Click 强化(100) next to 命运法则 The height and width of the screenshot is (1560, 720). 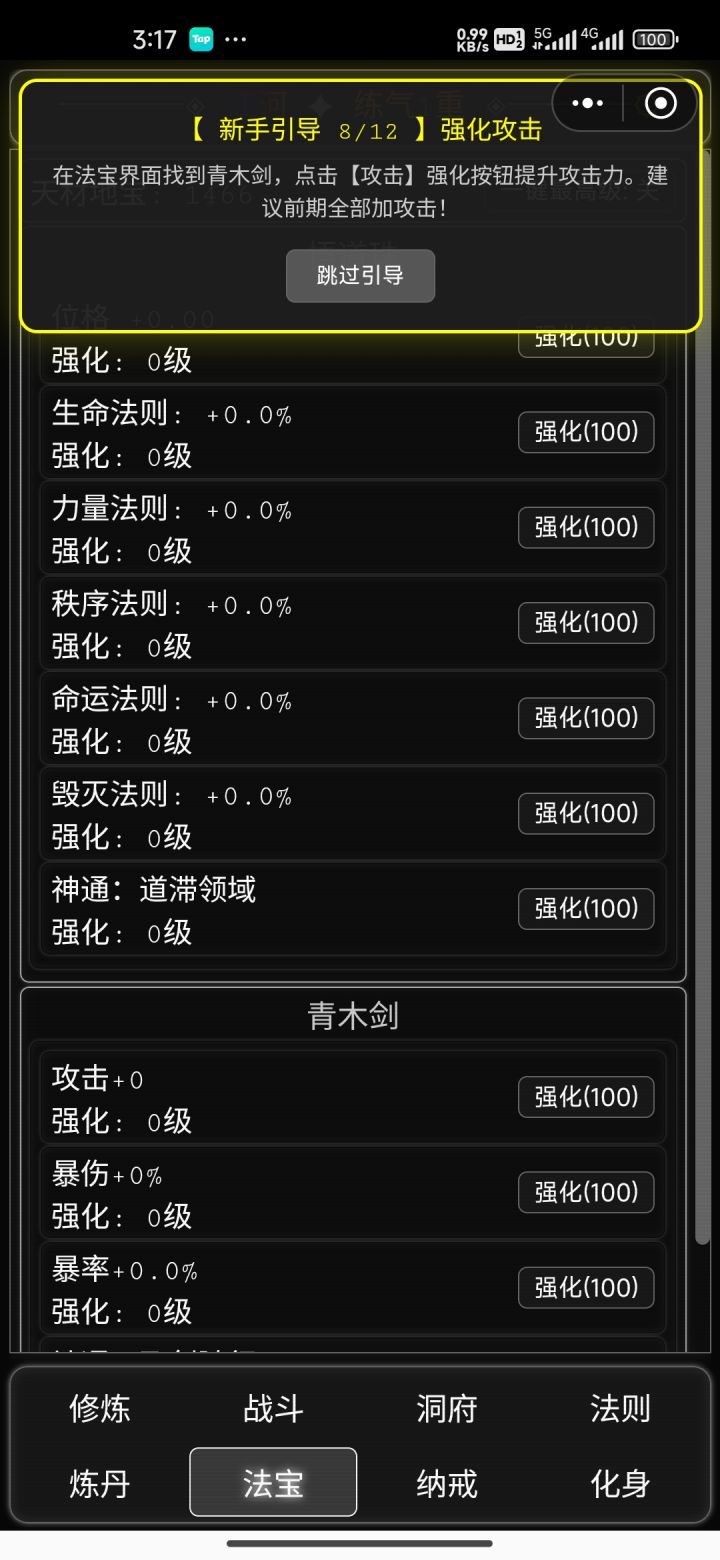[586, 718]
